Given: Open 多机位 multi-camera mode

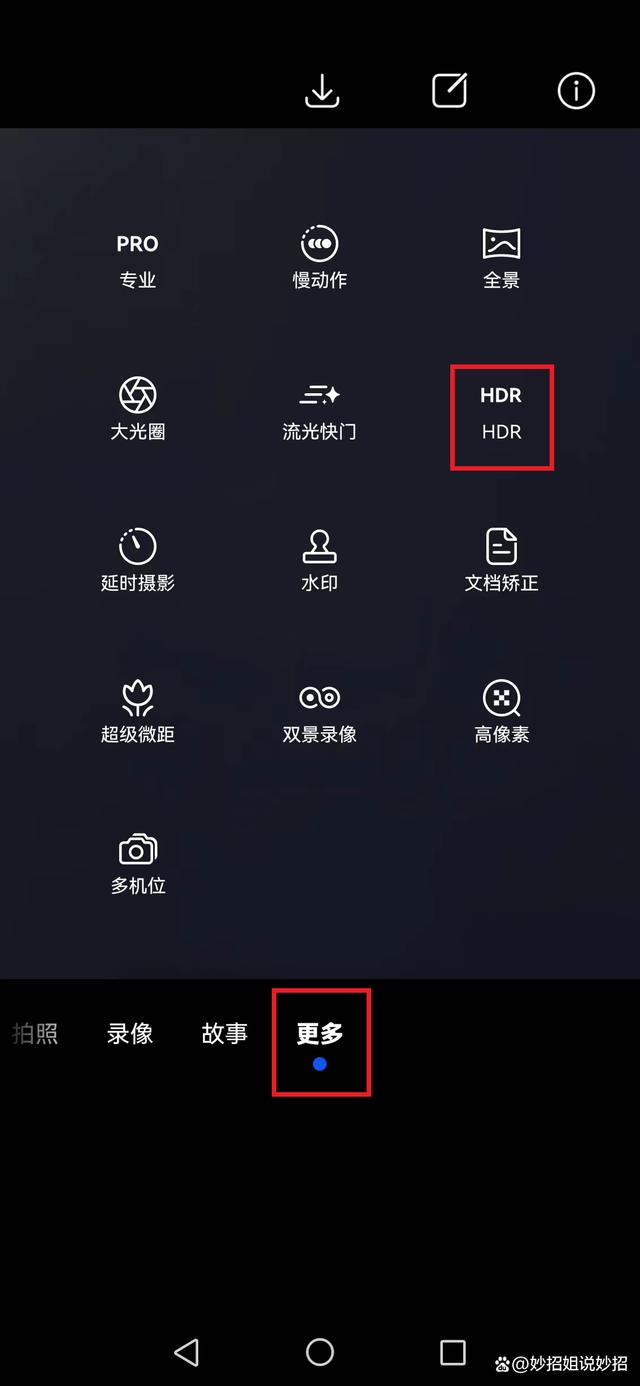Looking at the screenshot, I should (x=137, y=863).
